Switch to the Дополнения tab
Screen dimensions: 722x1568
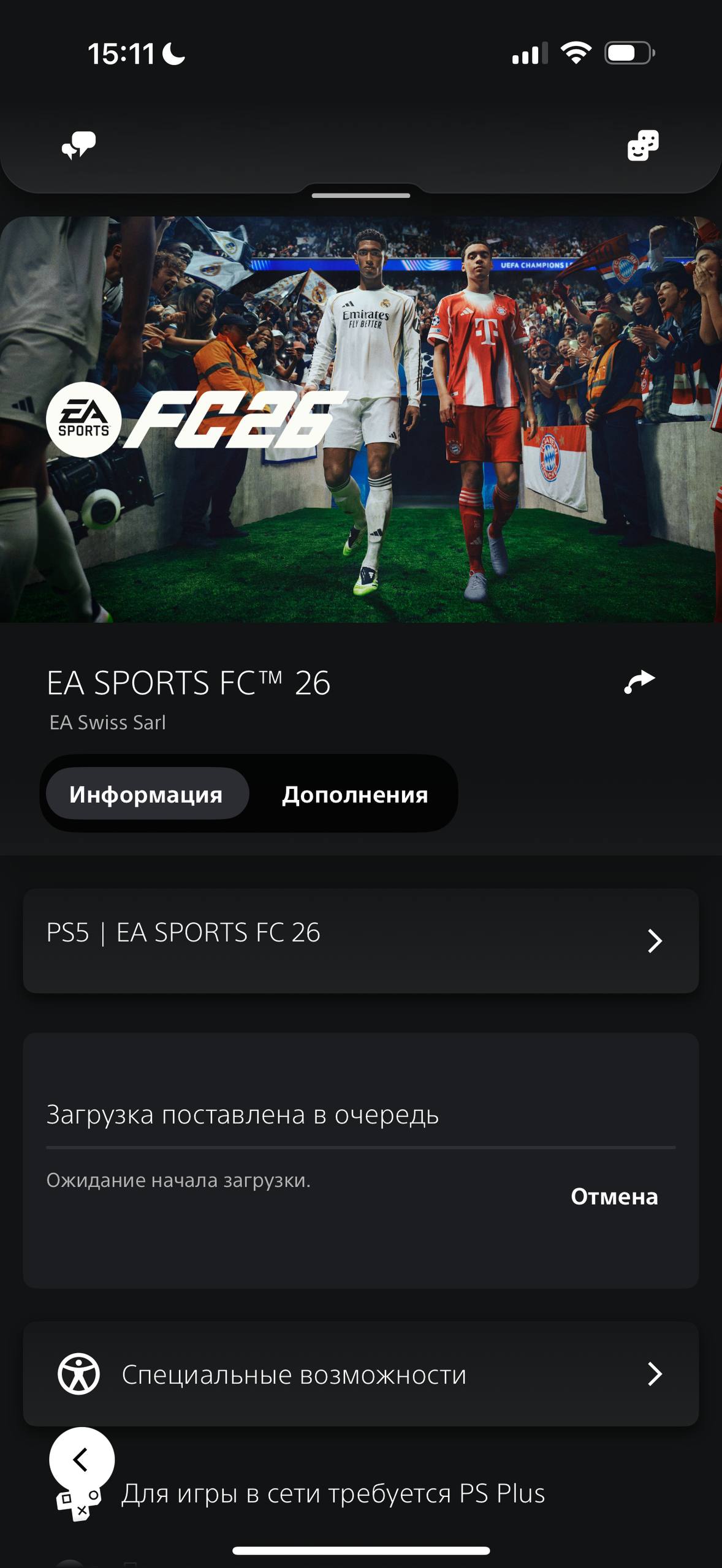(x=354, y=794)
